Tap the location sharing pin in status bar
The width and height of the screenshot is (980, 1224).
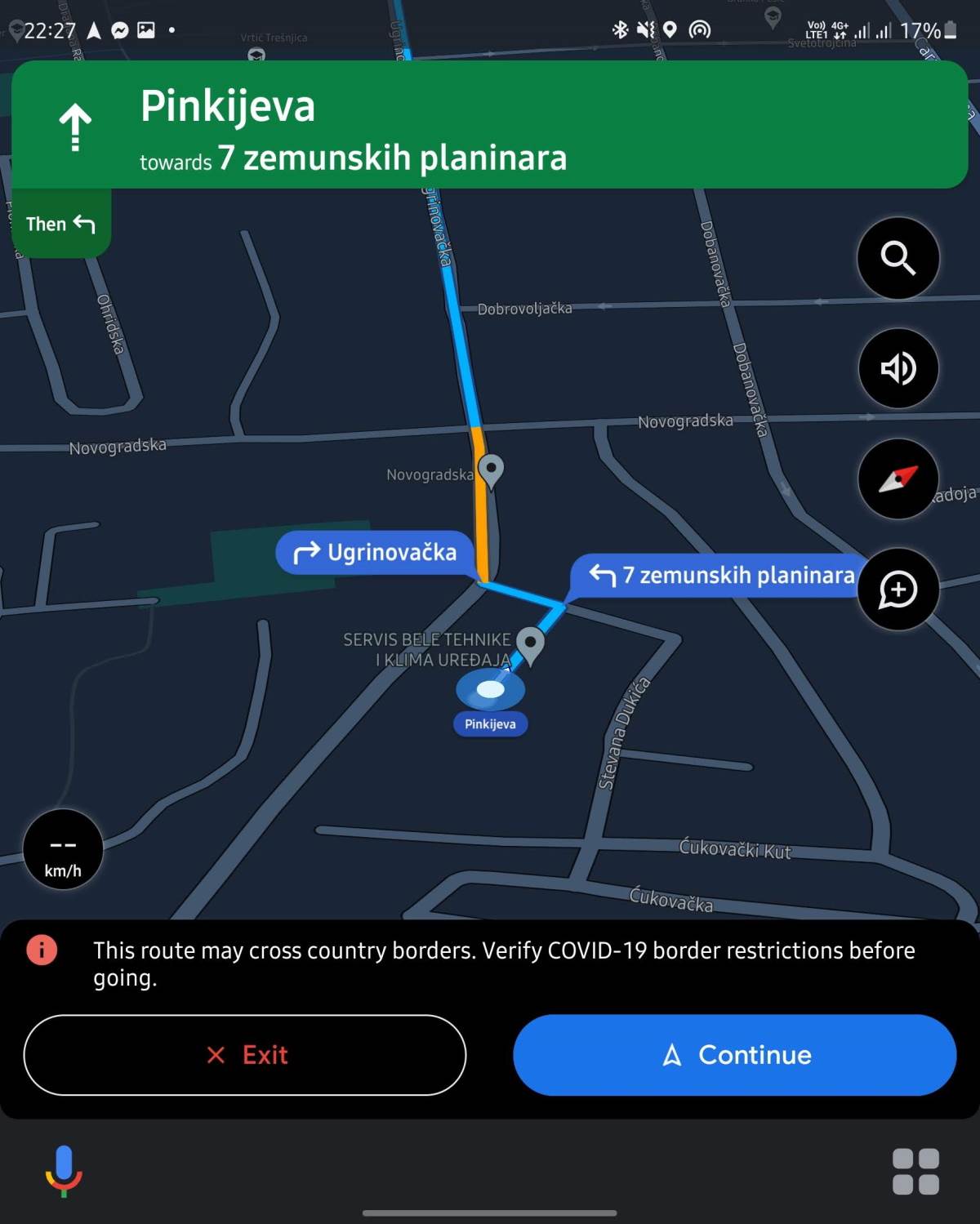click(670, 29)
